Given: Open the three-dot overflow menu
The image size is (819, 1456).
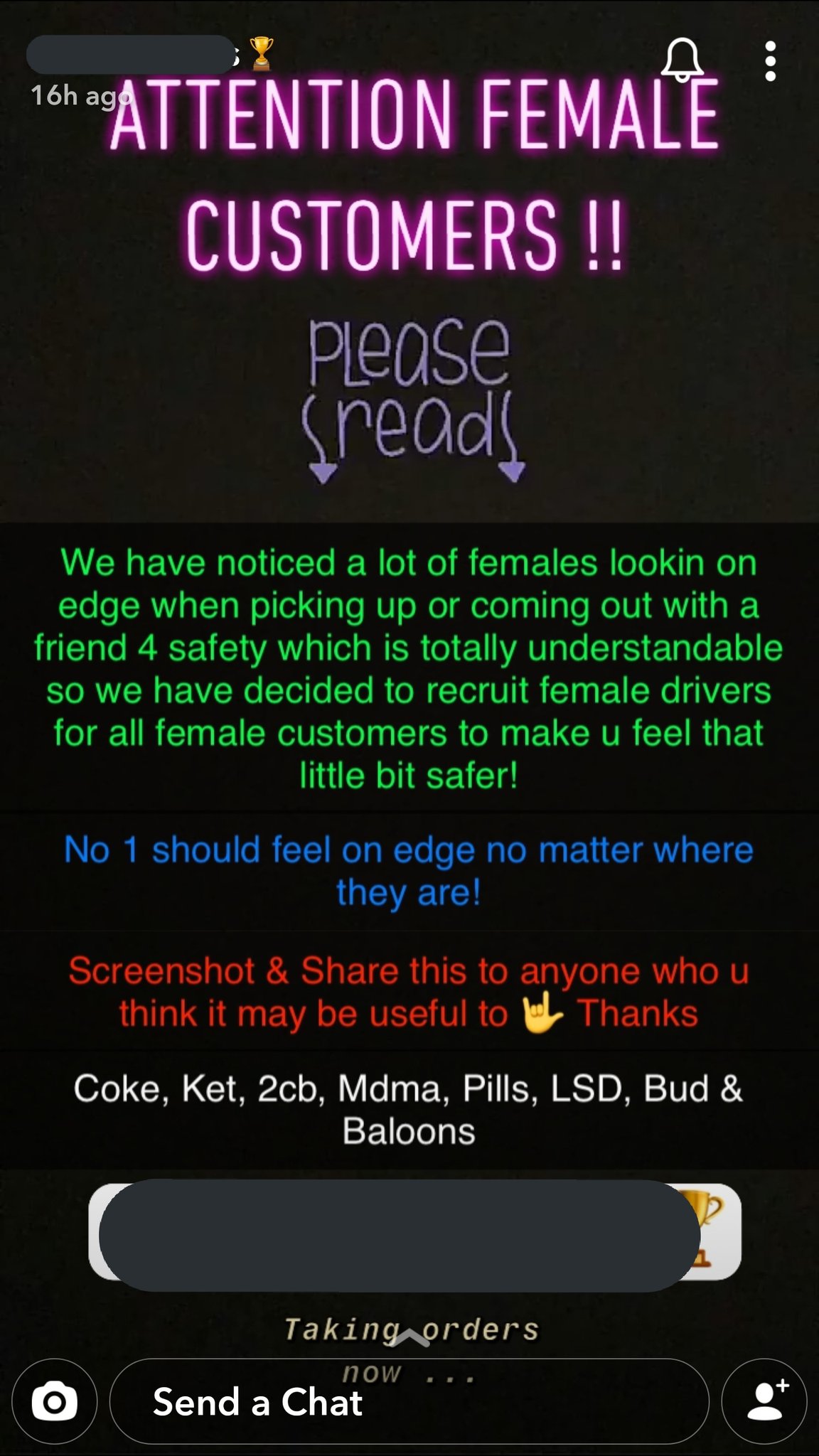Looking at the screenshot, I should coord(770,61).
